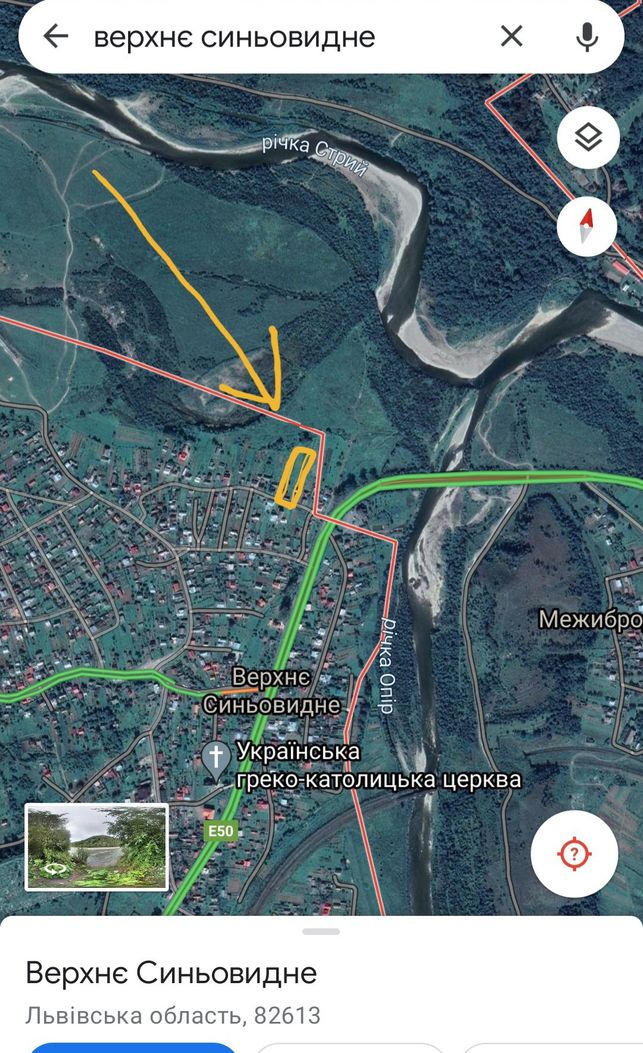
Task: Open the map layers selector
Action: 588,138
